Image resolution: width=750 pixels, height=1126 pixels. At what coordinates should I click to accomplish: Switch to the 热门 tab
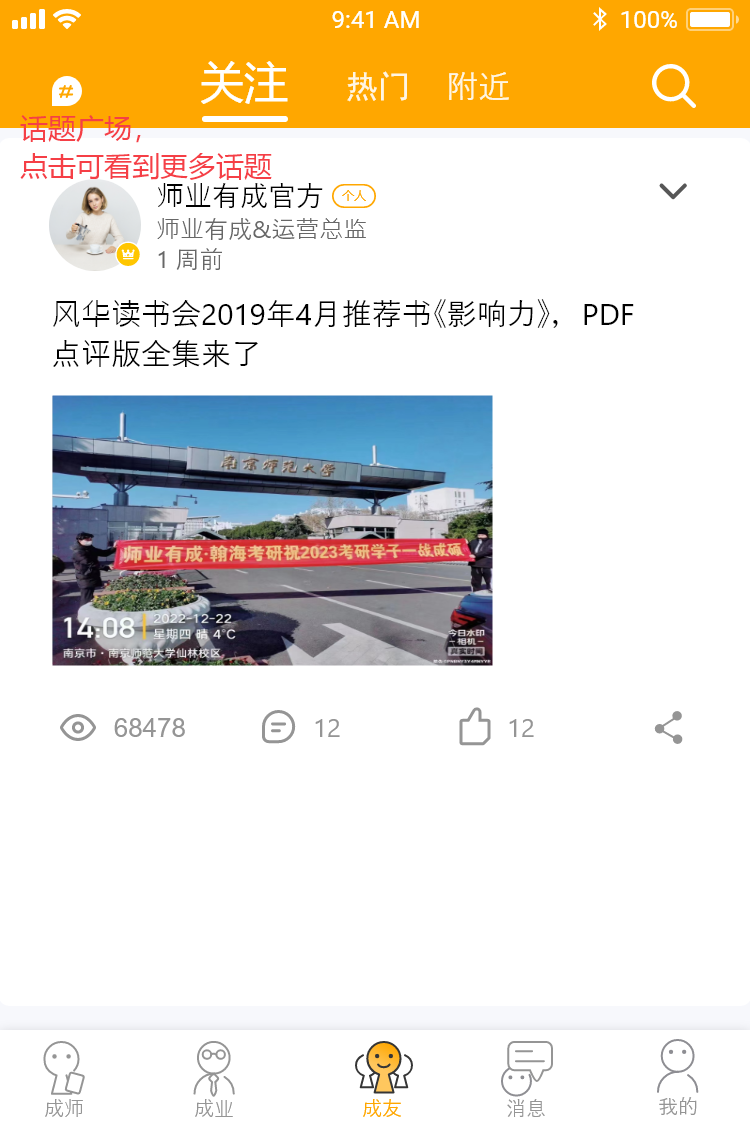[x=377, y=87]
